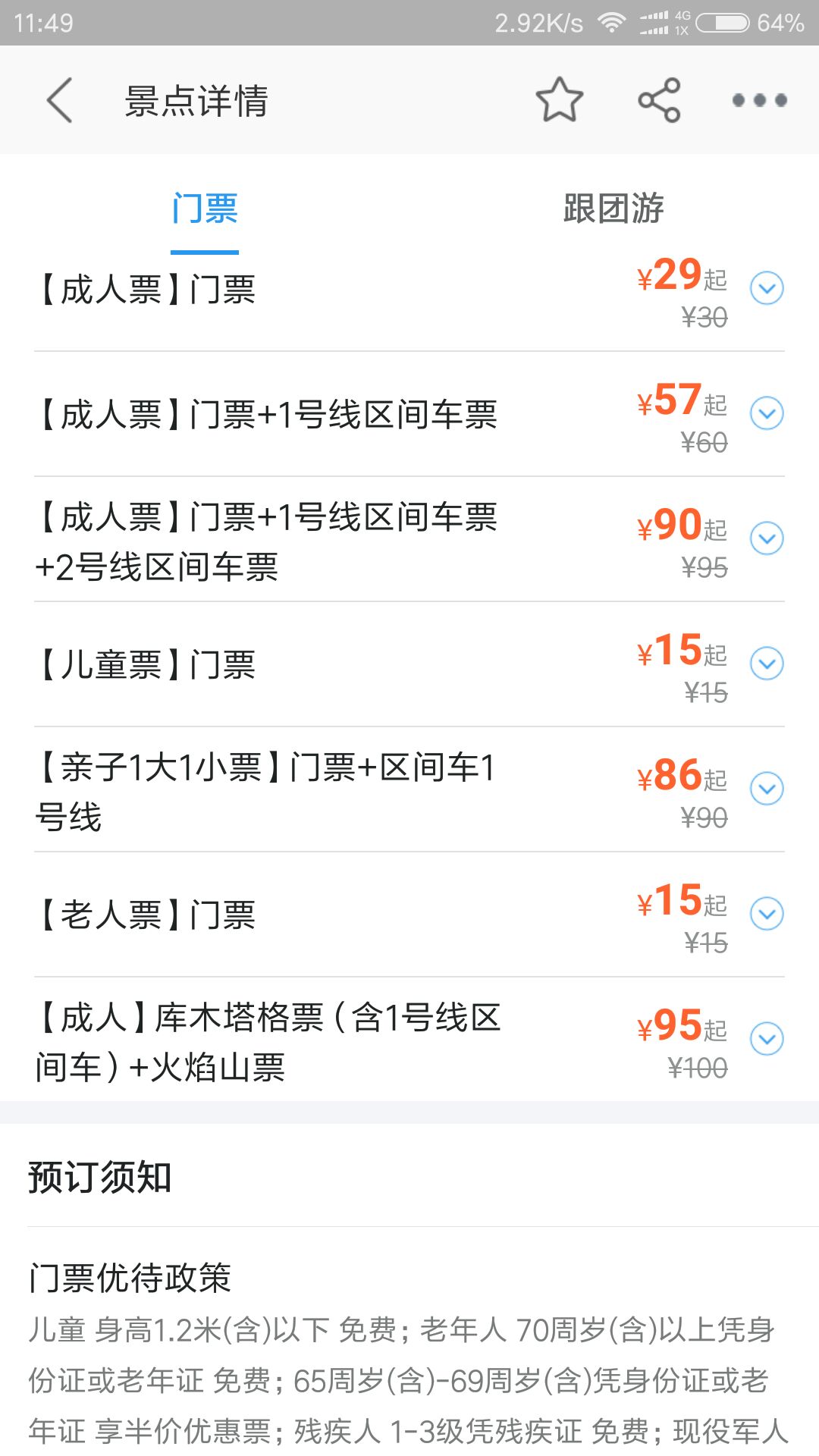Select the 门票 tab
This screenshot has width=819, height=1456.
(x=205, y=209)
